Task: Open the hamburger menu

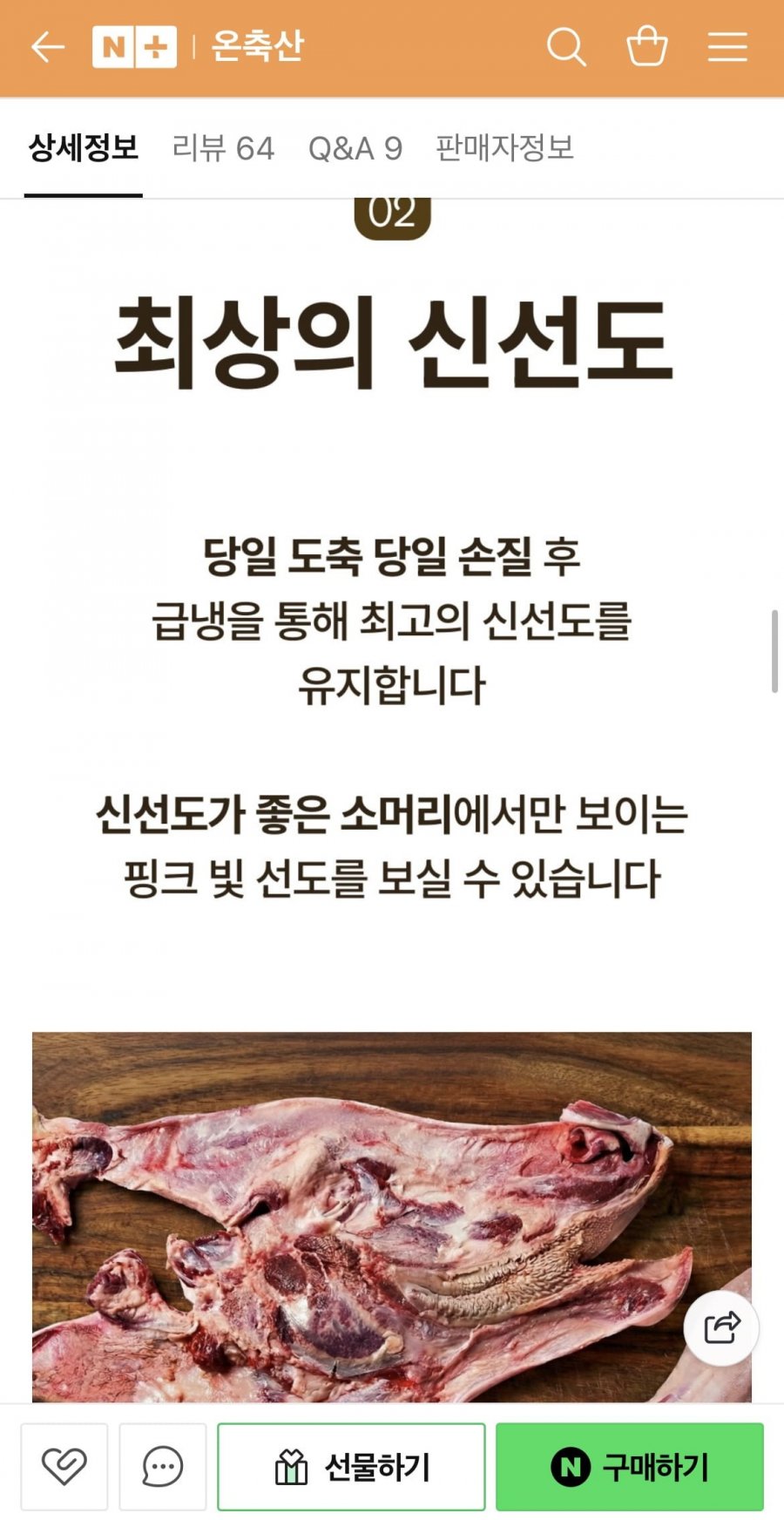Action: coord(727,47)
